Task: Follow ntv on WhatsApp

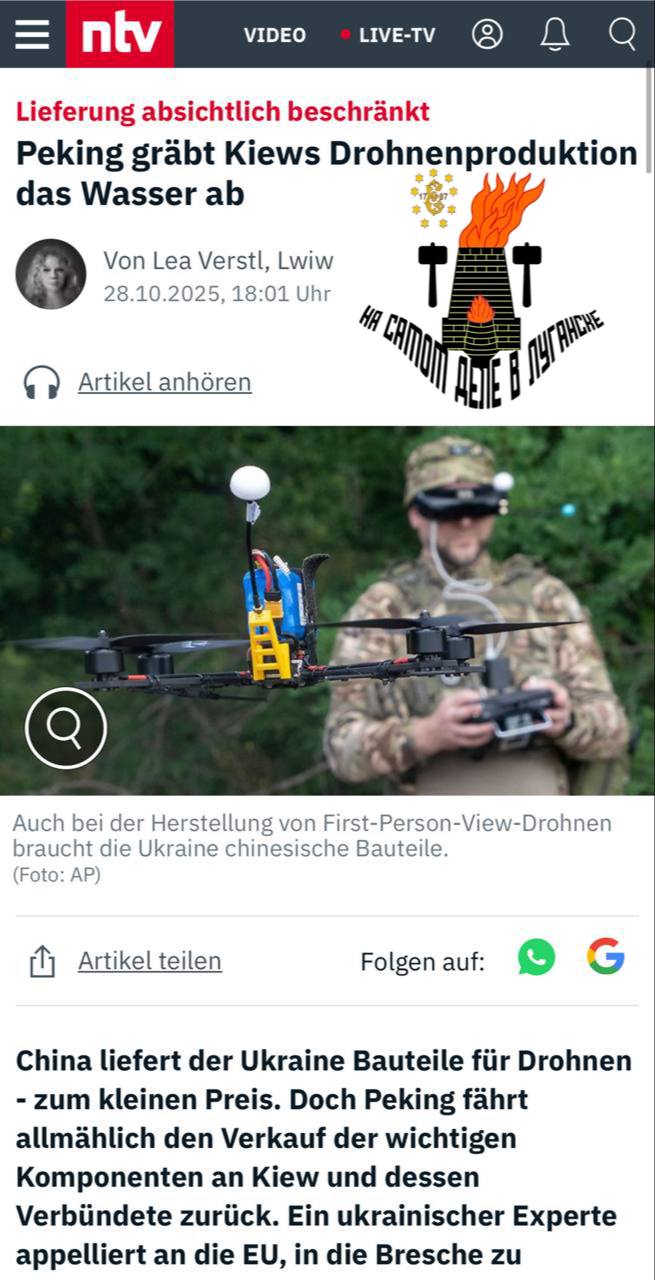Action: (x=536, y=957)
